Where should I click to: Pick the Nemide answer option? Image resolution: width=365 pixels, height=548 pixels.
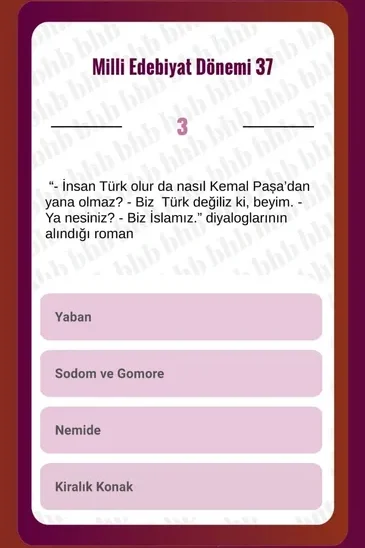click(x=181, y=430)
